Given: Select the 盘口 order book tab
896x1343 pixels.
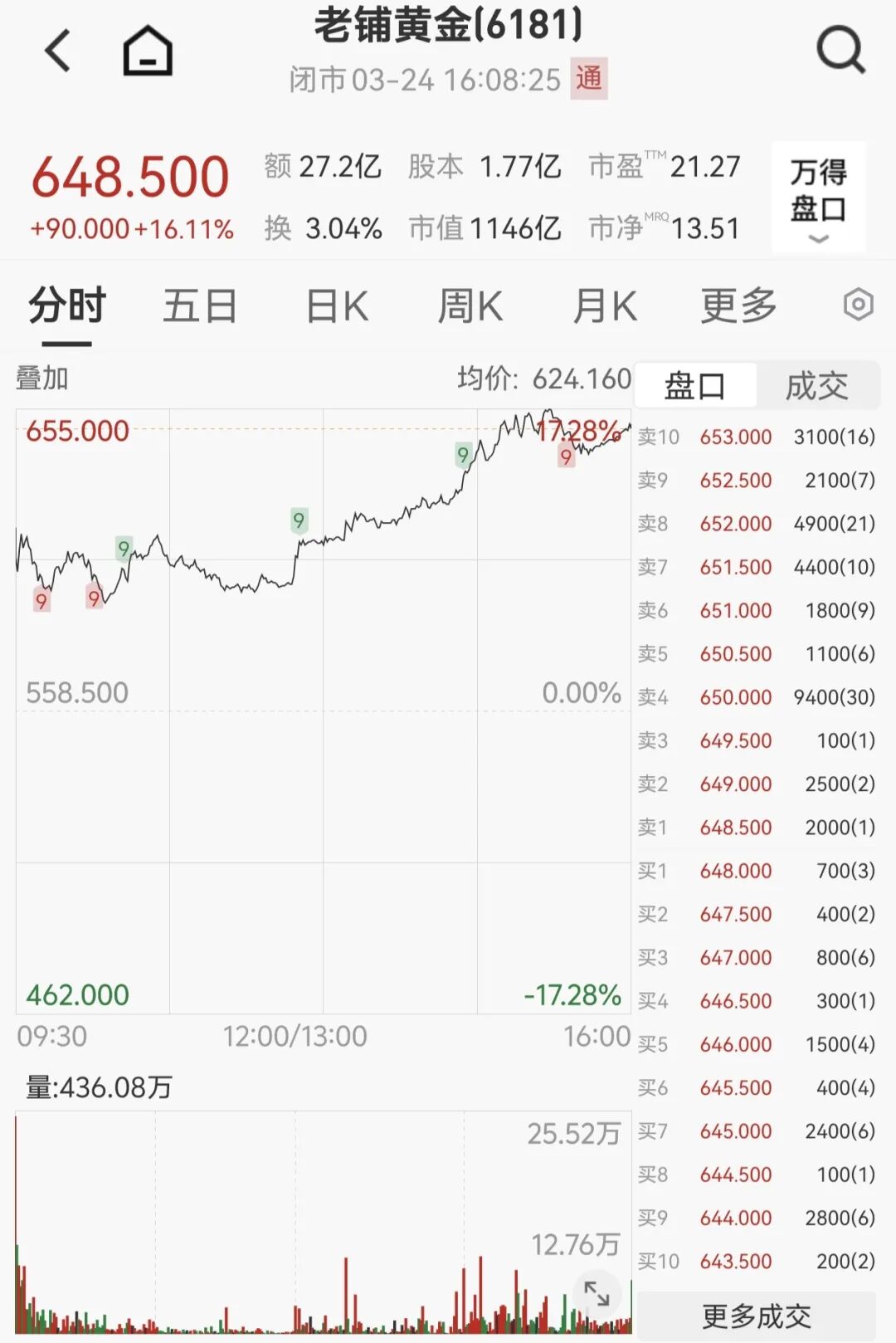Looking at the screenshot, I should coord(695,386).
